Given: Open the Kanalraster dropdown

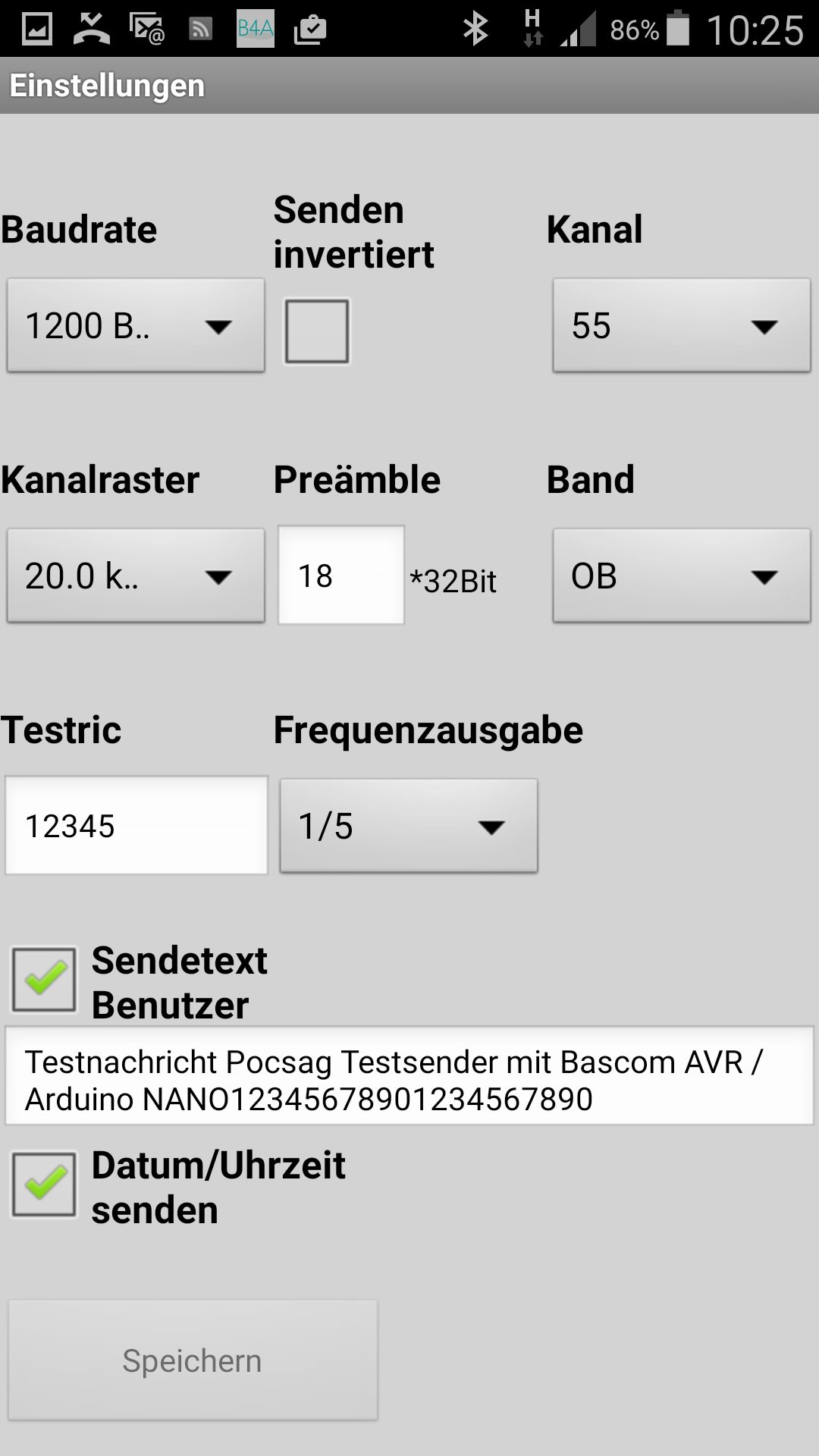Looking at the screenshot, I should pyautogui.click(x=136, y=576).
